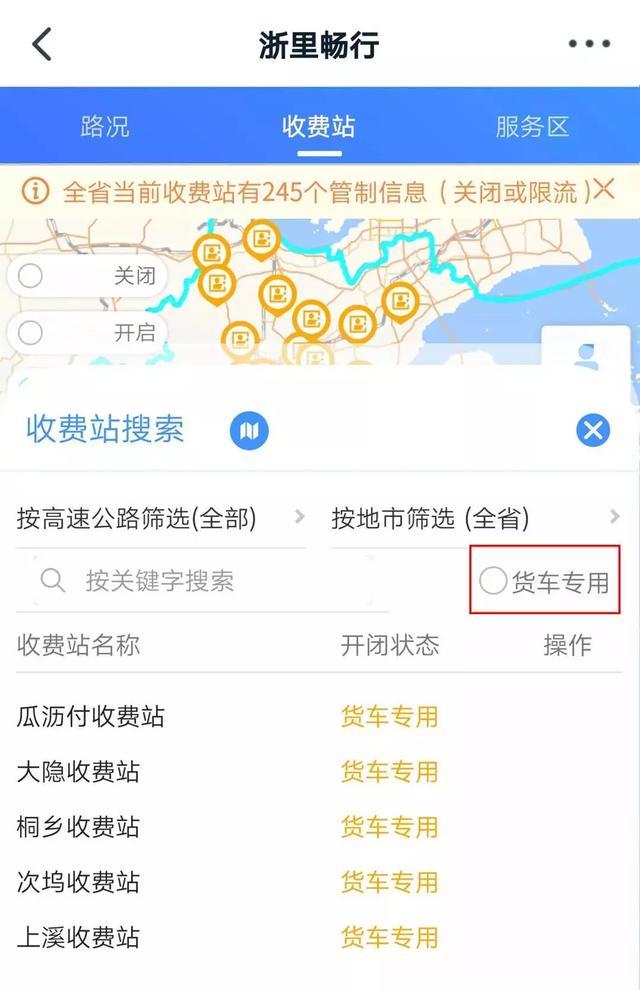
Task: Select the 关闭 radio filter on map
Action: 31,276
